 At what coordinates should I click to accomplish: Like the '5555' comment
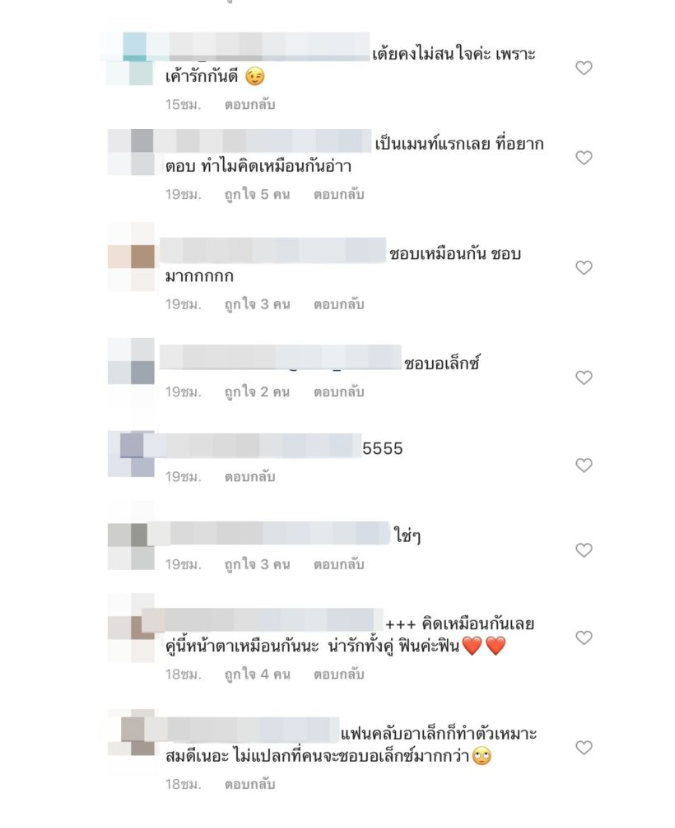click(x=584, y=465)
